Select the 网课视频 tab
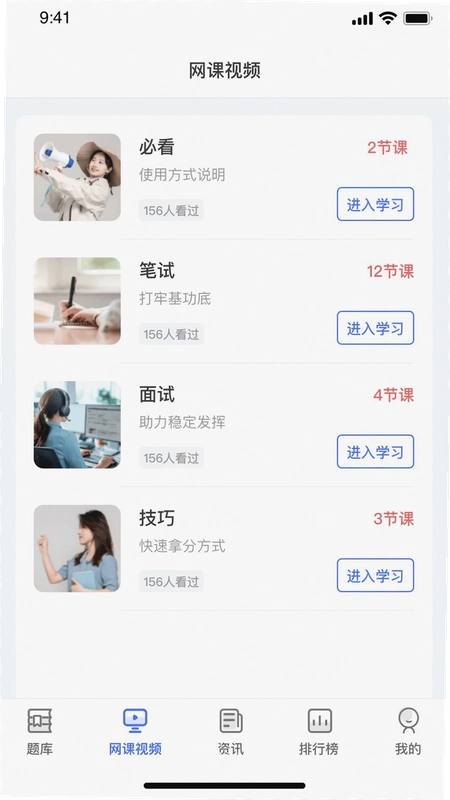The image size is (450, 800). coord(135,732)
